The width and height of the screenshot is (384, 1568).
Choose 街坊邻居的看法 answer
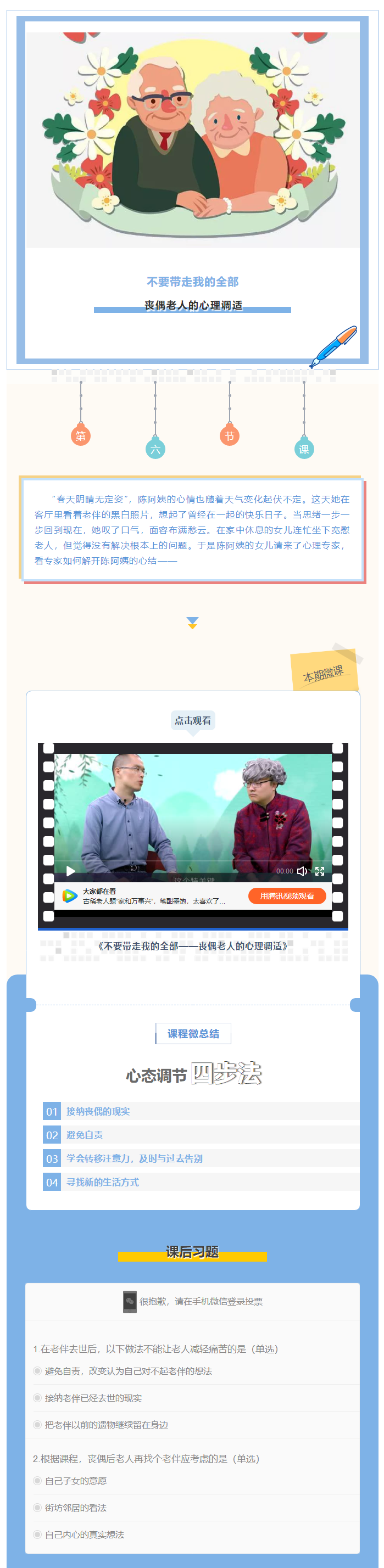(x=38, y=1507)
